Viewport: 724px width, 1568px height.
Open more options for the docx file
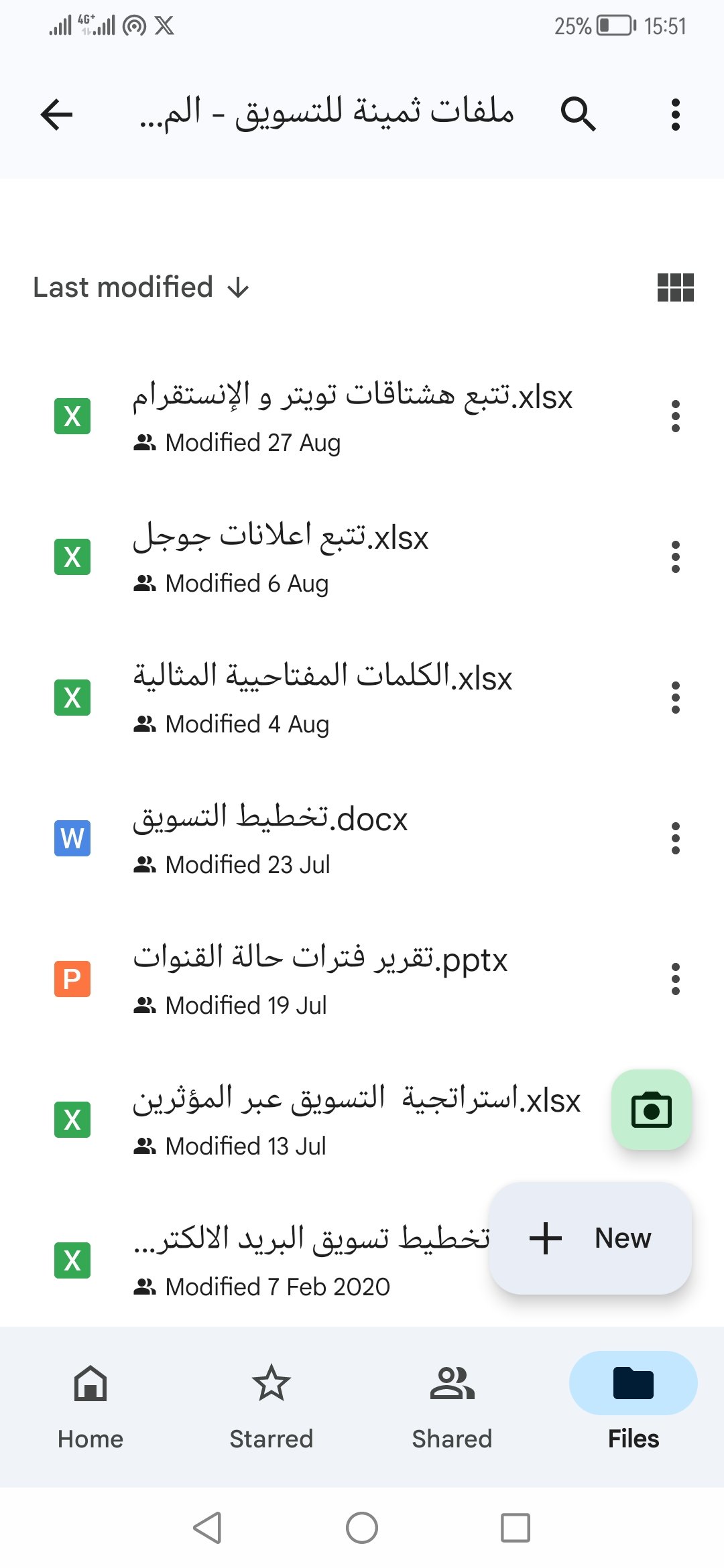click(x=675, y=838)
